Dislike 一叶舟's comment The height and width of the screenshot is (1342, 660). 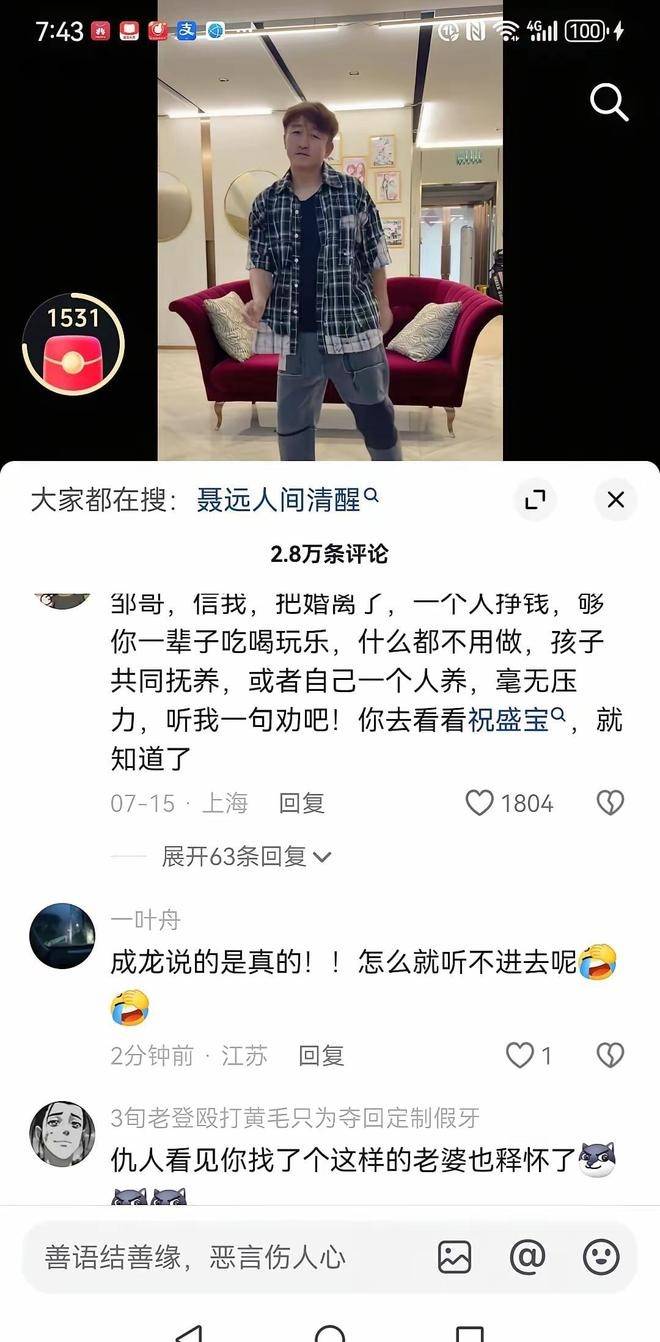(610, 1055)
